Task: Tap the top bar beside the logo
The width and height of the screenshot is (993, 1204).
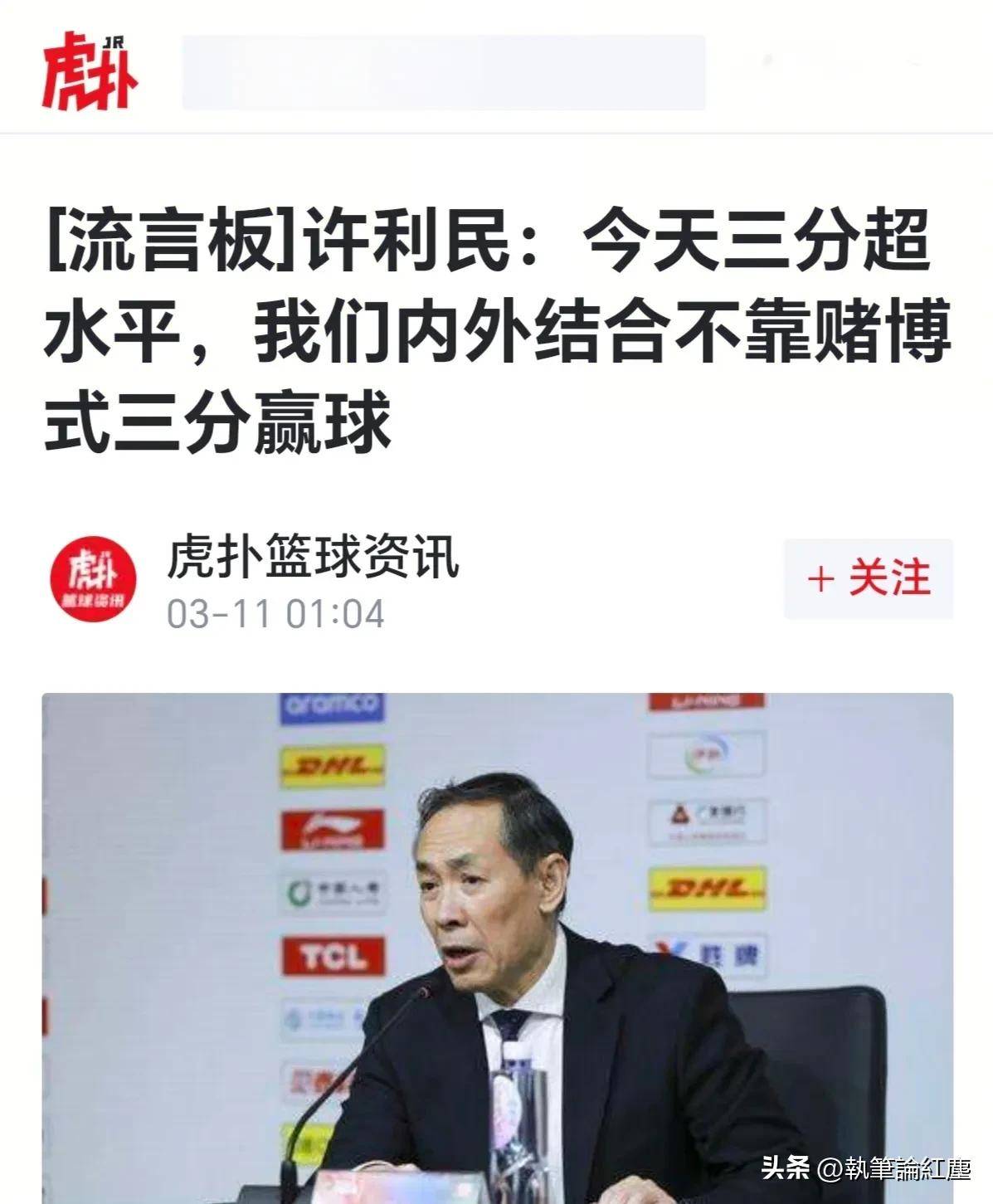Action: pyautogui.click(x=444, y=72)
